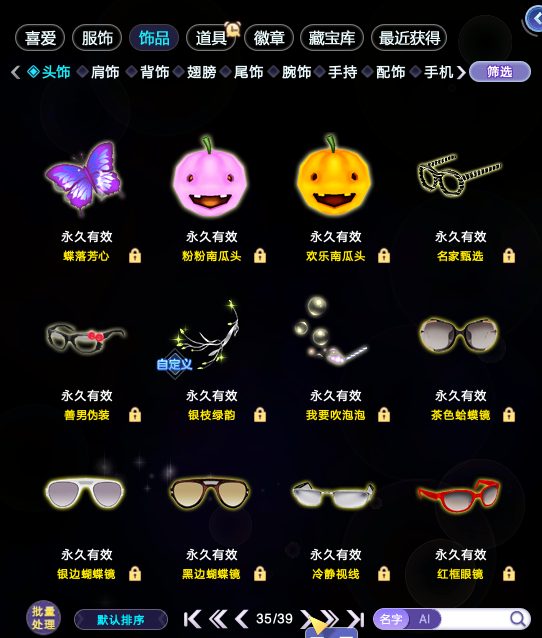Tap the search magnifier icon
Viewport: 542px width, 638px height.
tap(518, 619)
